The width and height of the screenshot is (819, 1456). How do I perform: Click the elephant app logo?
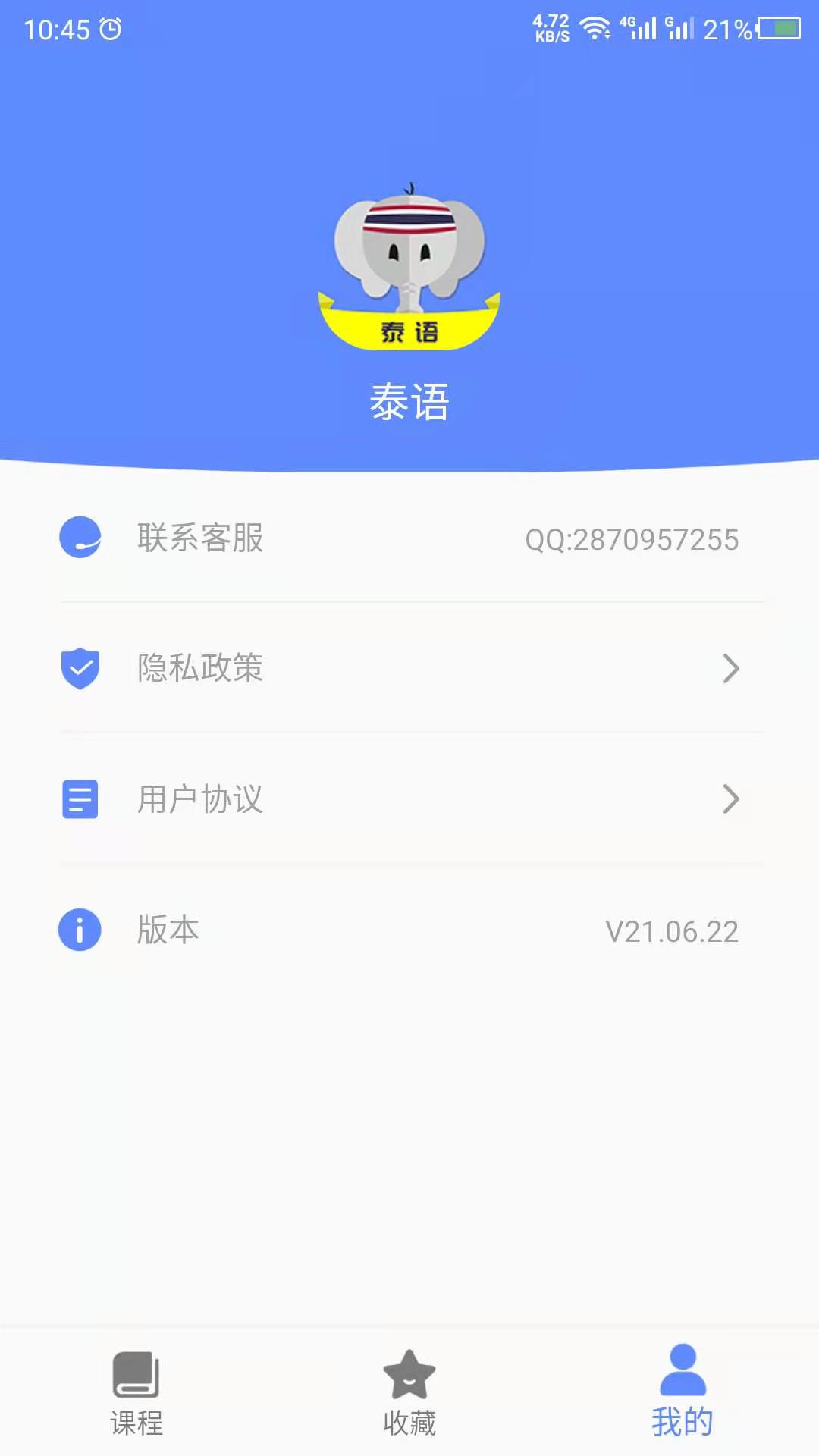point(409,265)
